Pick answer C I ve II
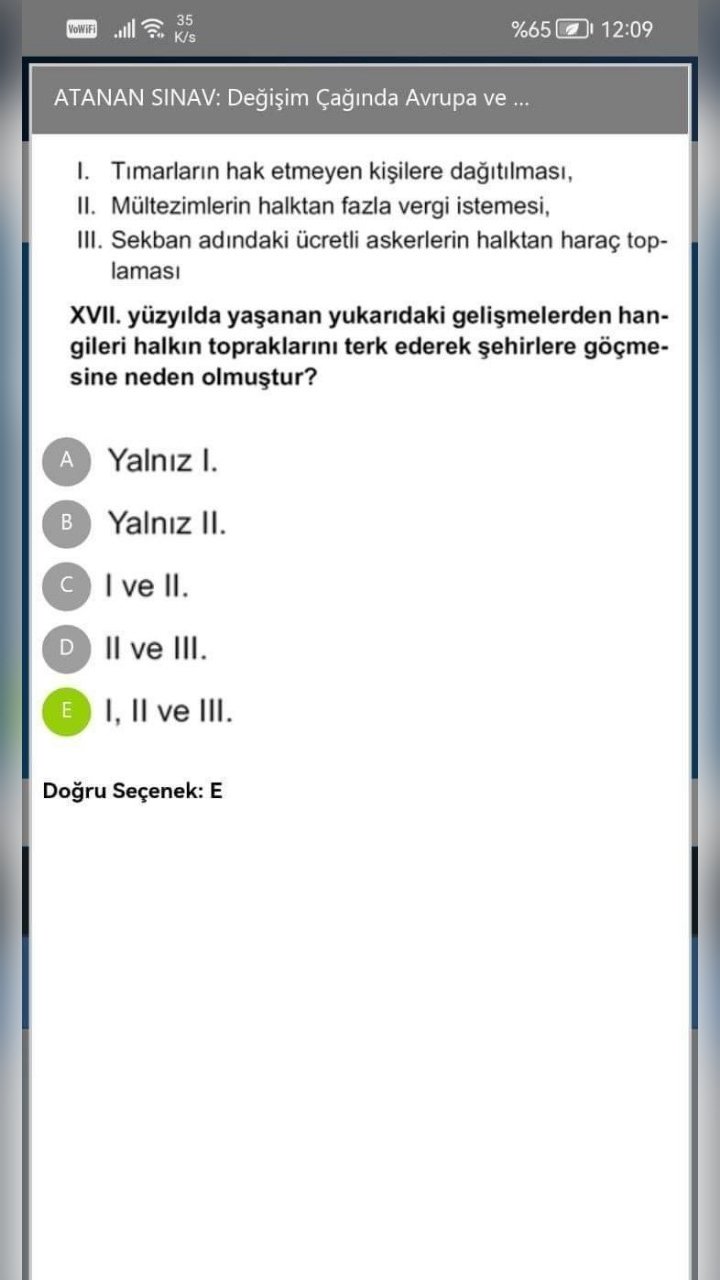 pyautogui.click(x=67, y=586)
